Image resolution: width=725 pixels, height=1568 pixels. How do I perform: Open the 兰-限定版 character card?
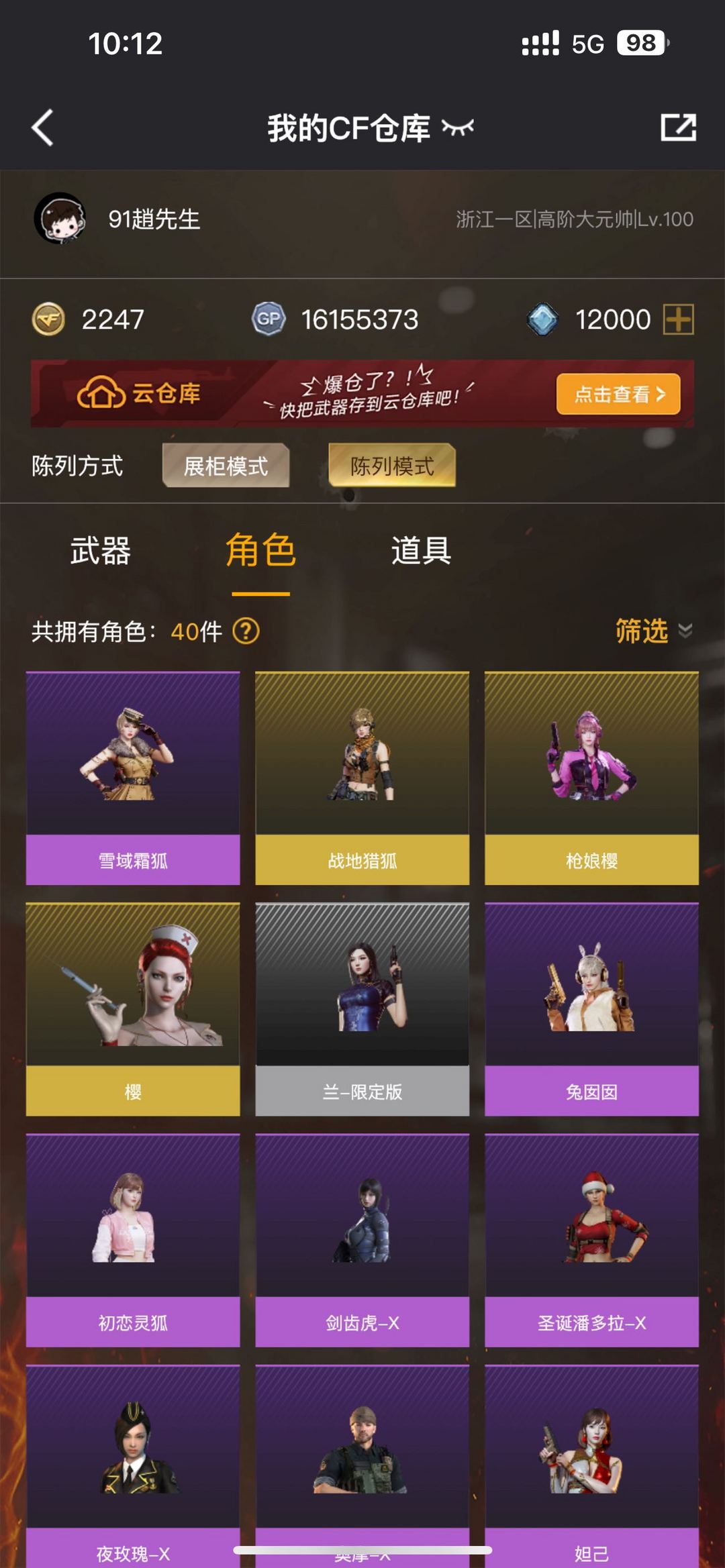(x=362, y=1009)
